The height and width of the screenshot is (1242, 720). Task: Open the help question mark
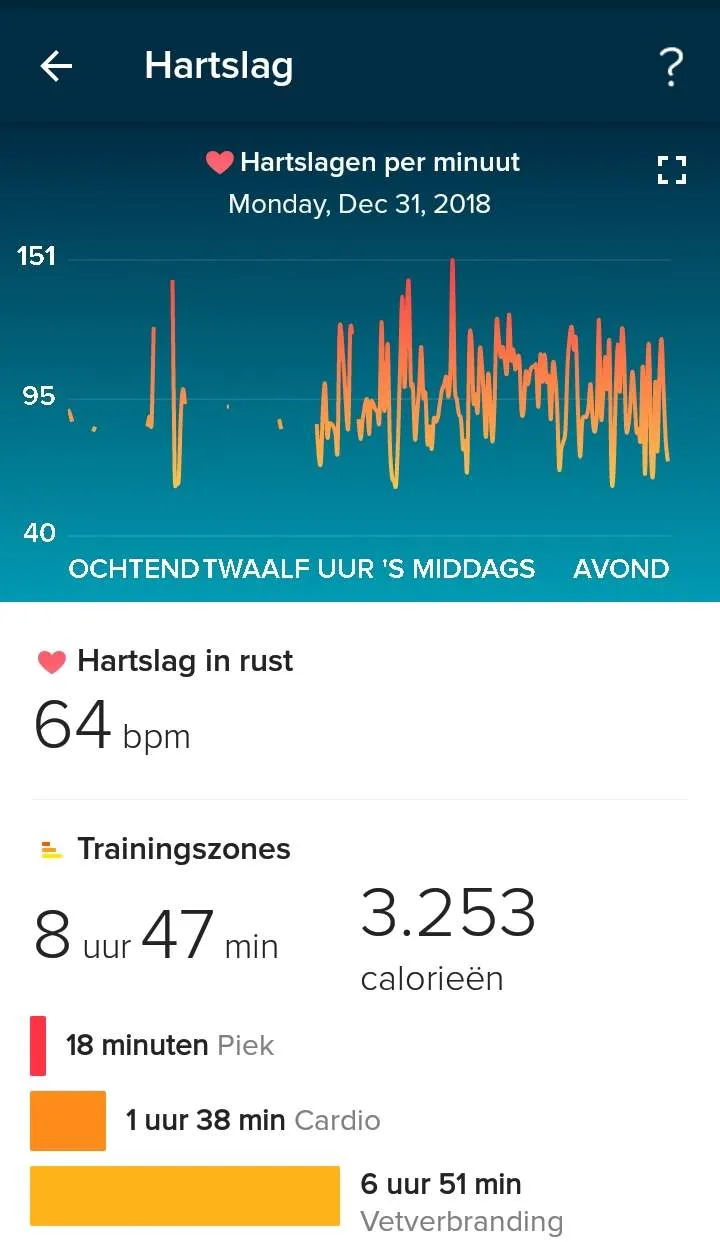pyautogui.click(x=672, y=67)
